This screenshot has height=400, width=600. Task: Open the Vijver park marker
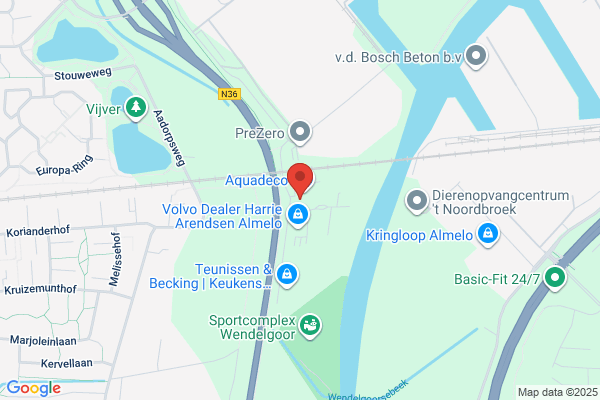tap(136, 109)
